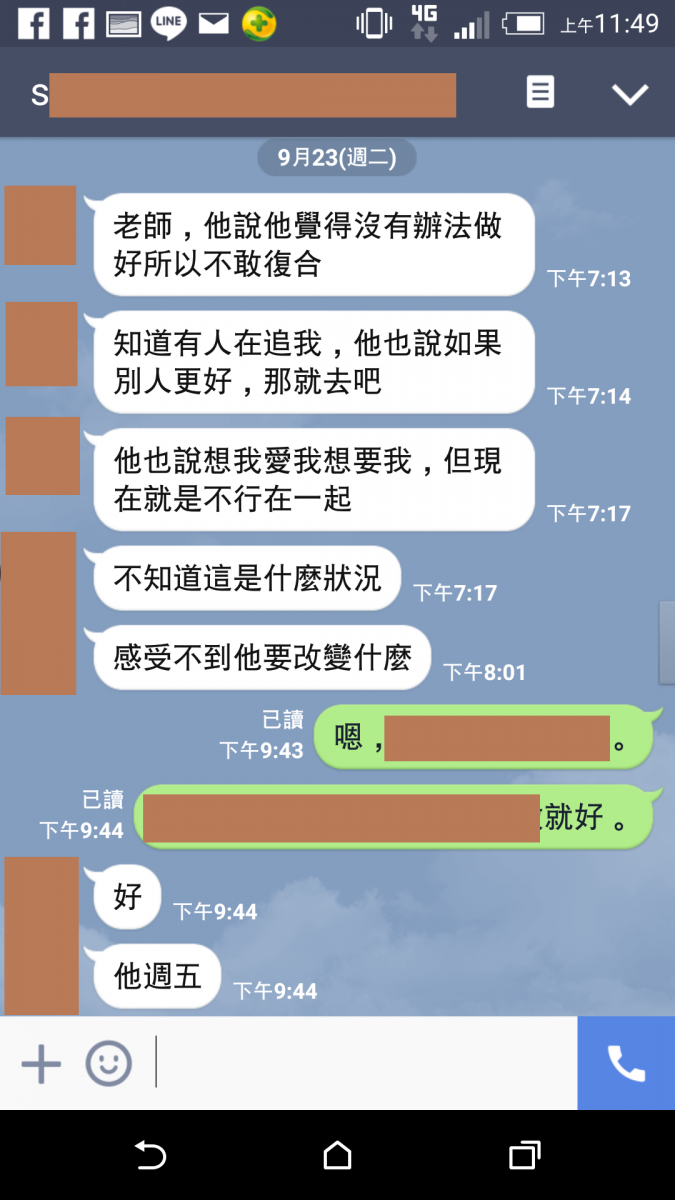Focus the message text field
The width and height of the screenshot is (675, 1200).
pyautogui.click(x=360, y=1064)
